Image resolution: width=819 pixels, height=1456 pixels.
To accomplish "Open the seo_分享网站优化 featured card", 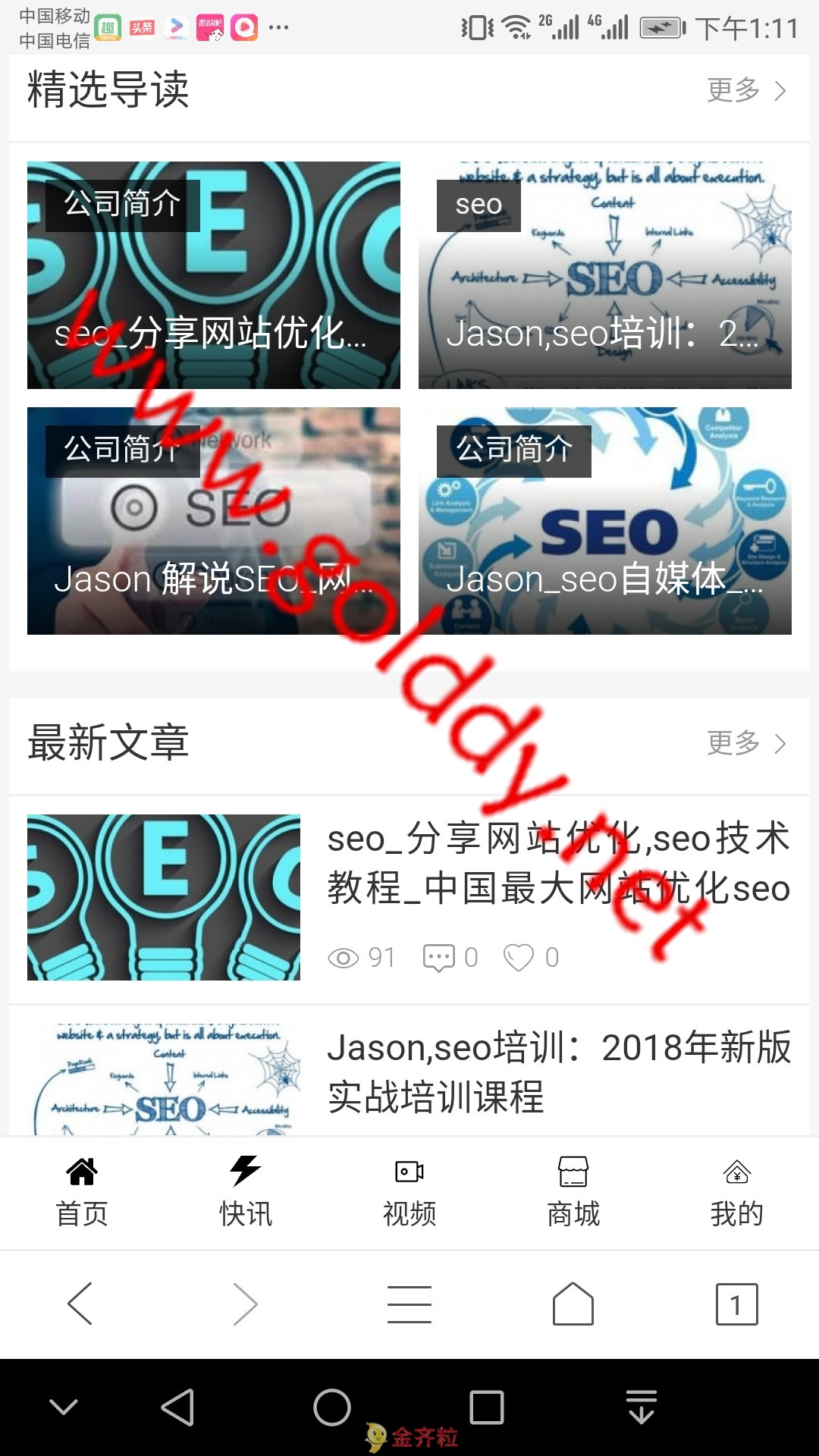I will click(214, 275).
